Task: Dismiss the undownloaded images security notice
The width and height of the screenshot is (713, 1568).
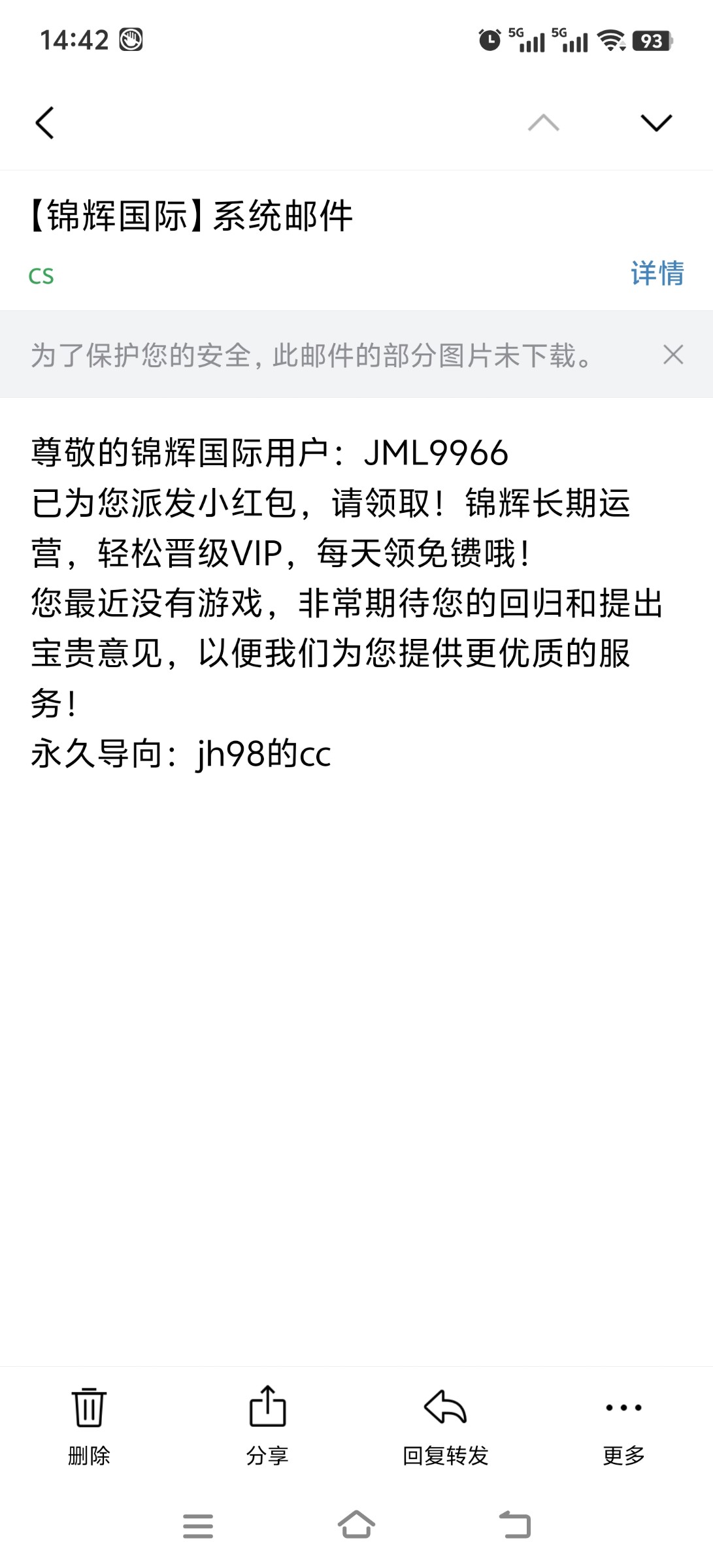Action: point(673,355)
